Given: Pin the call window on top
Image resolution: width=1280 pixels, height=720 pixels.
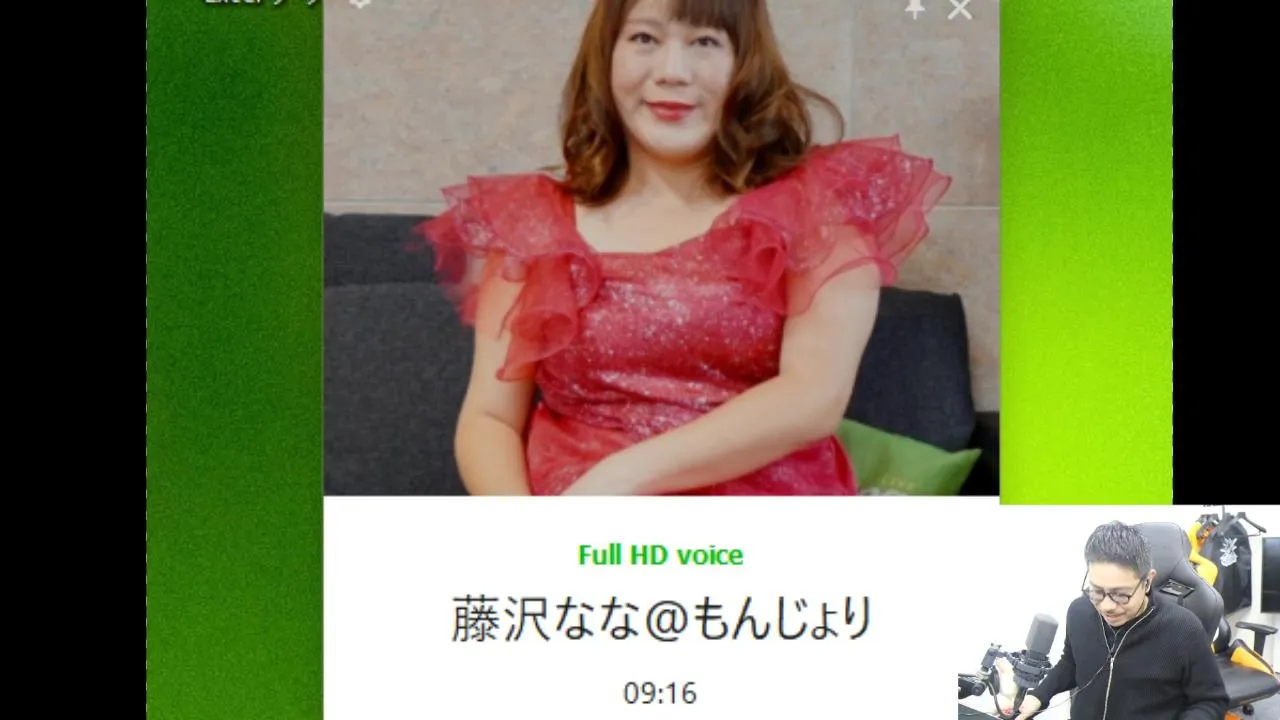Looking at the screenshot, I should point(914,8).
